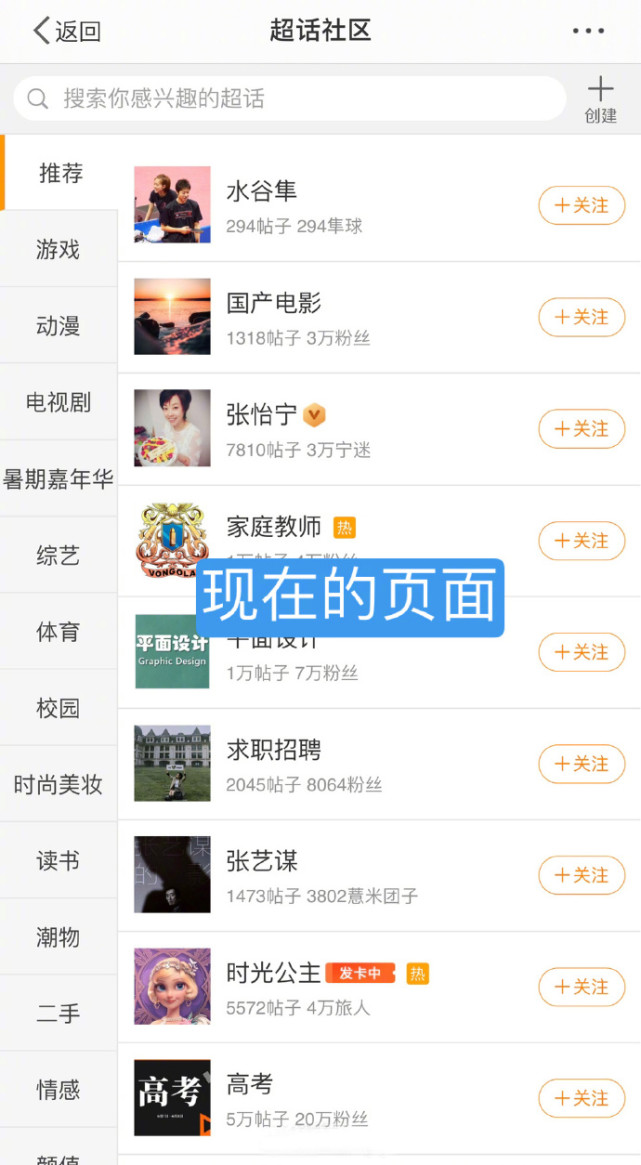
Task: Select the 动漫 category tab
Action: click(x=59, y=325)
